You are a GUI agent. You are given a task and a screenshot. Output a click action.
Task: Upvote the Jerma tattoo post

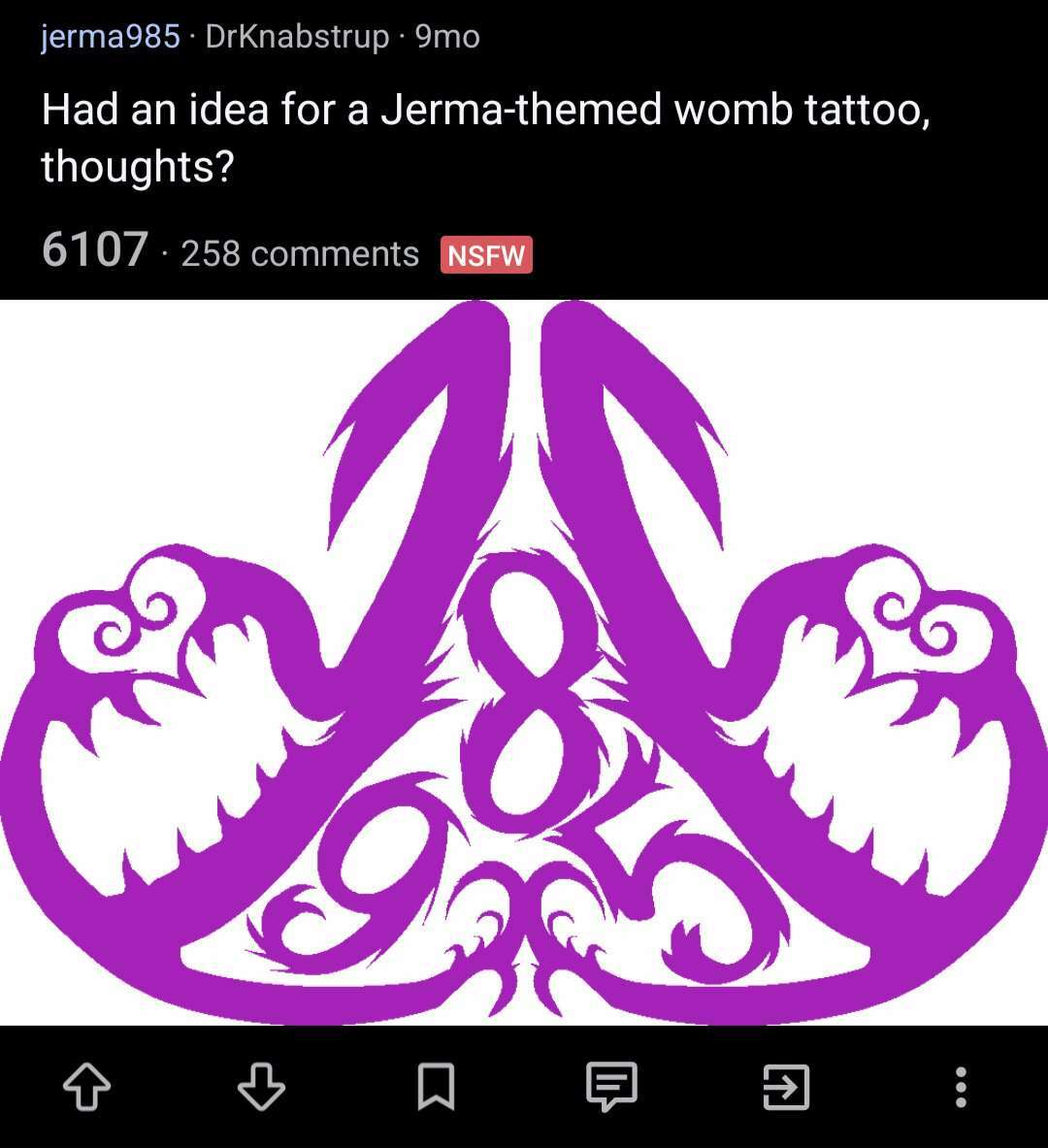(87, 1087)
